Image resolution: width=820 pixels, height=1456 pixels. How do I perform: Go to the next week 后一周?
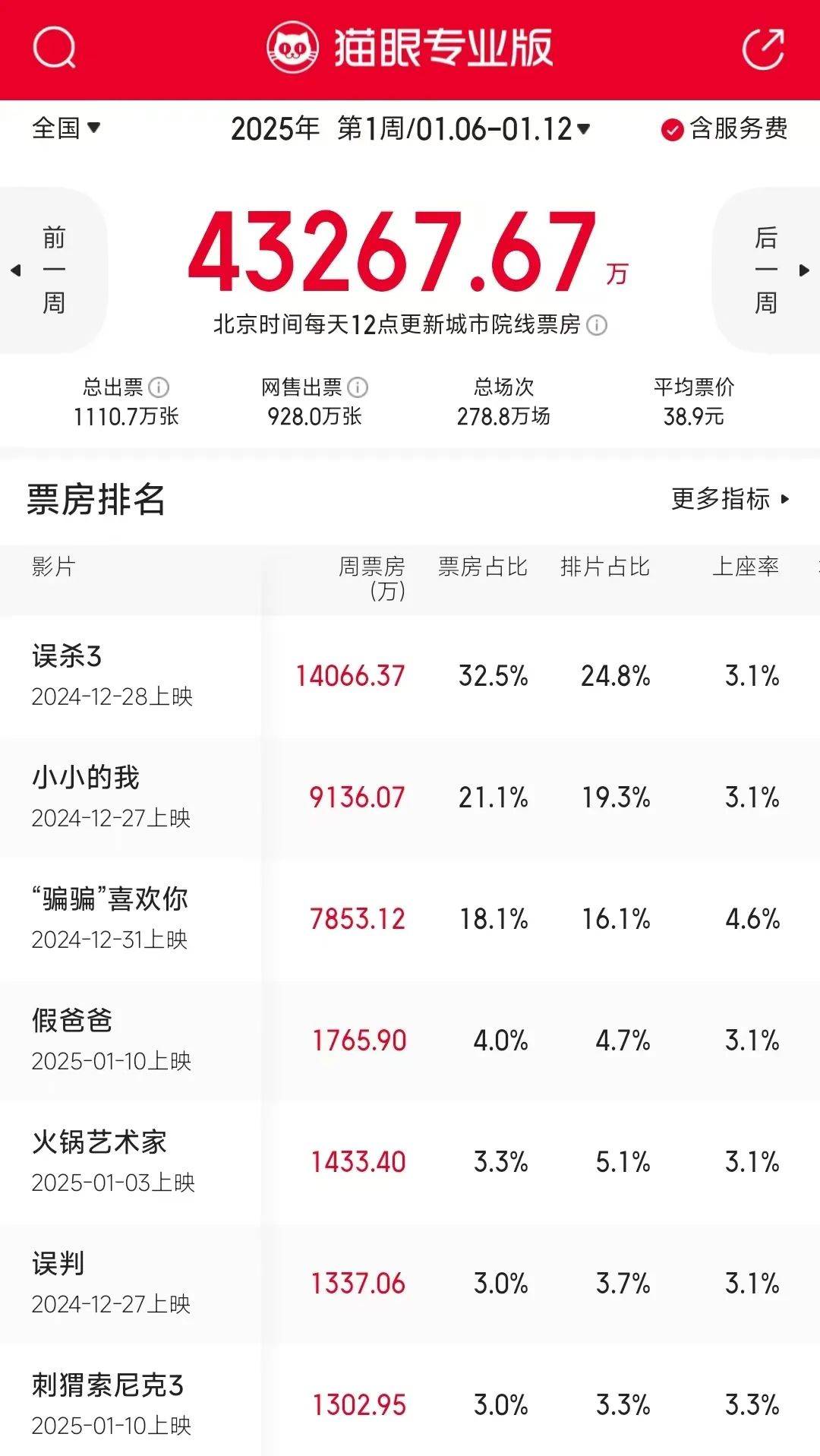point(768,270)
